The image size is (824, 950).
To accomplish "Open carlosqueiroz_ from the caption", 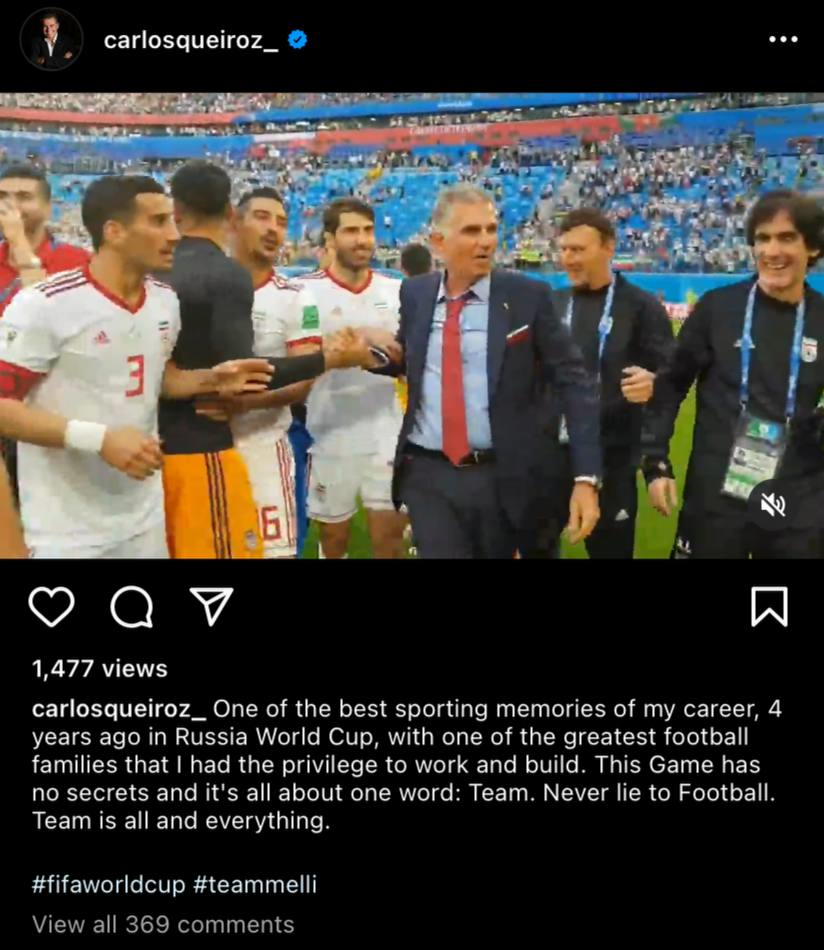I will tap(119, 709).
